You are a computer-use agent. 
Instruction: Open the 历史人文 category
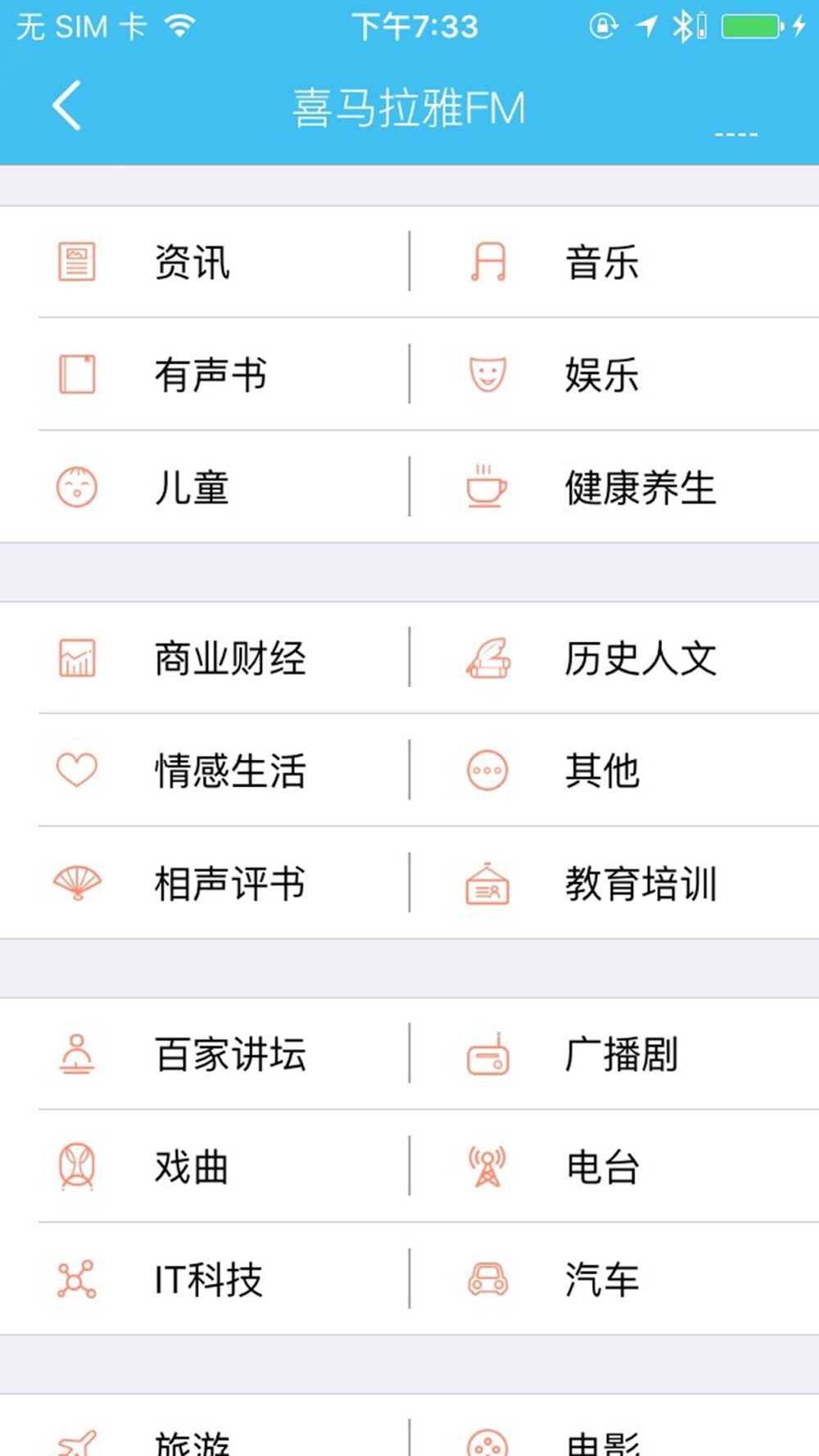640,658
